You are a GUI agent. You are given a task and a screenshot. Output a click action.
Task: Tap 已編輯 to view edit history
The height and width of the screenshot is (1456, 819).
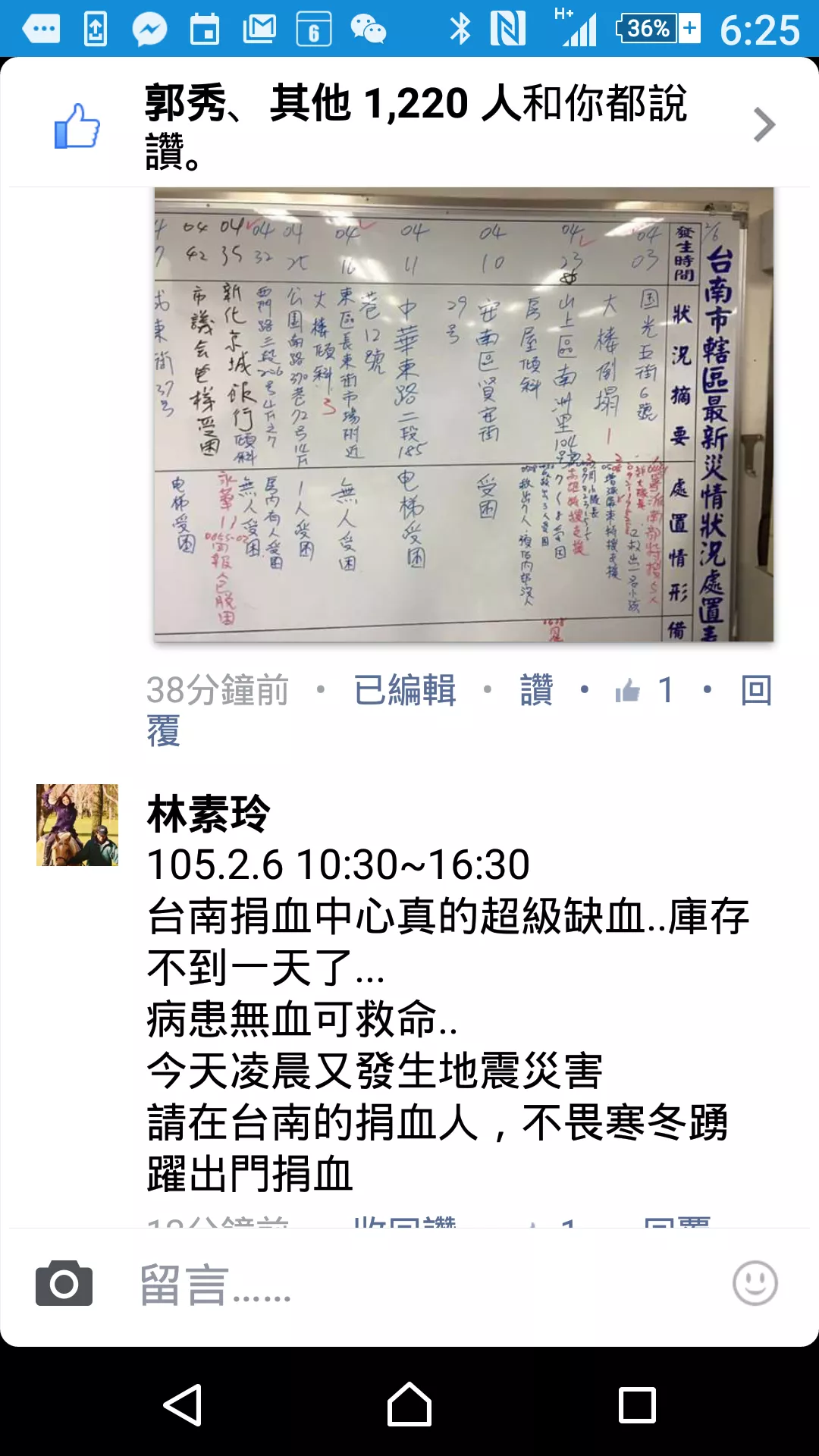click(x=405, y=690)
